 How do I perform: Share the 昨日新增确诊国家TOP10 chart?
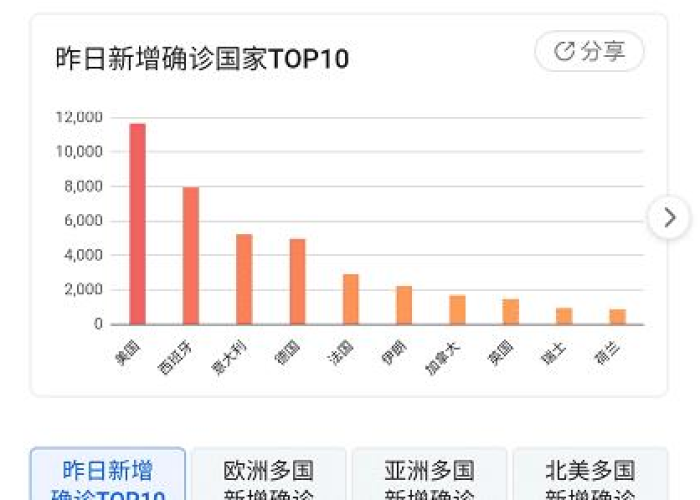589,52
